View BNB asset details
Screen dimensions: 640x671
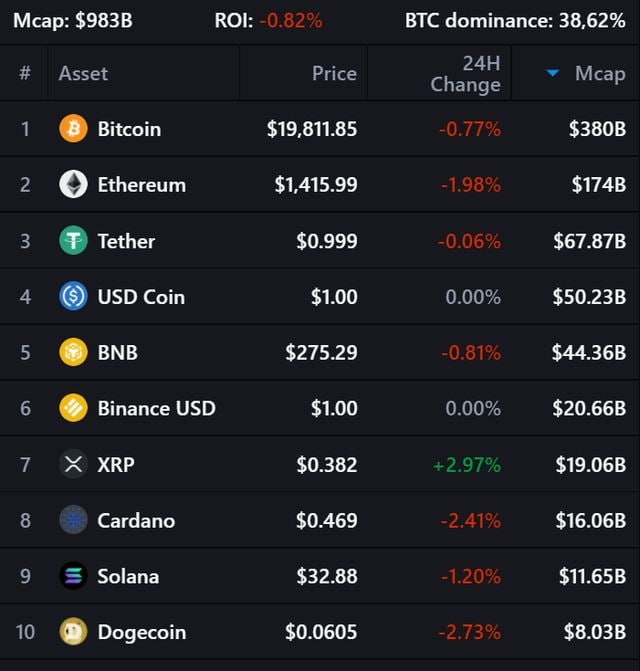click(117, 353)
